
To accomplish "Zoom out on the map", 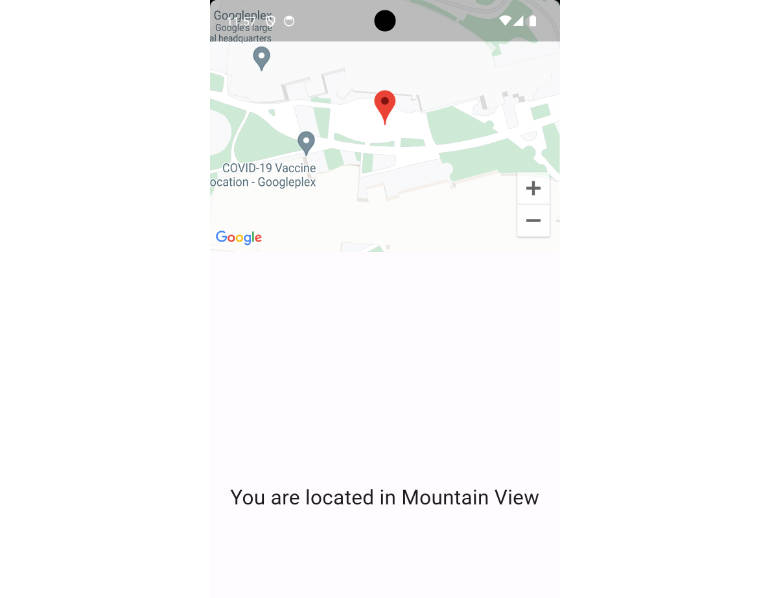I will point(533,221).
